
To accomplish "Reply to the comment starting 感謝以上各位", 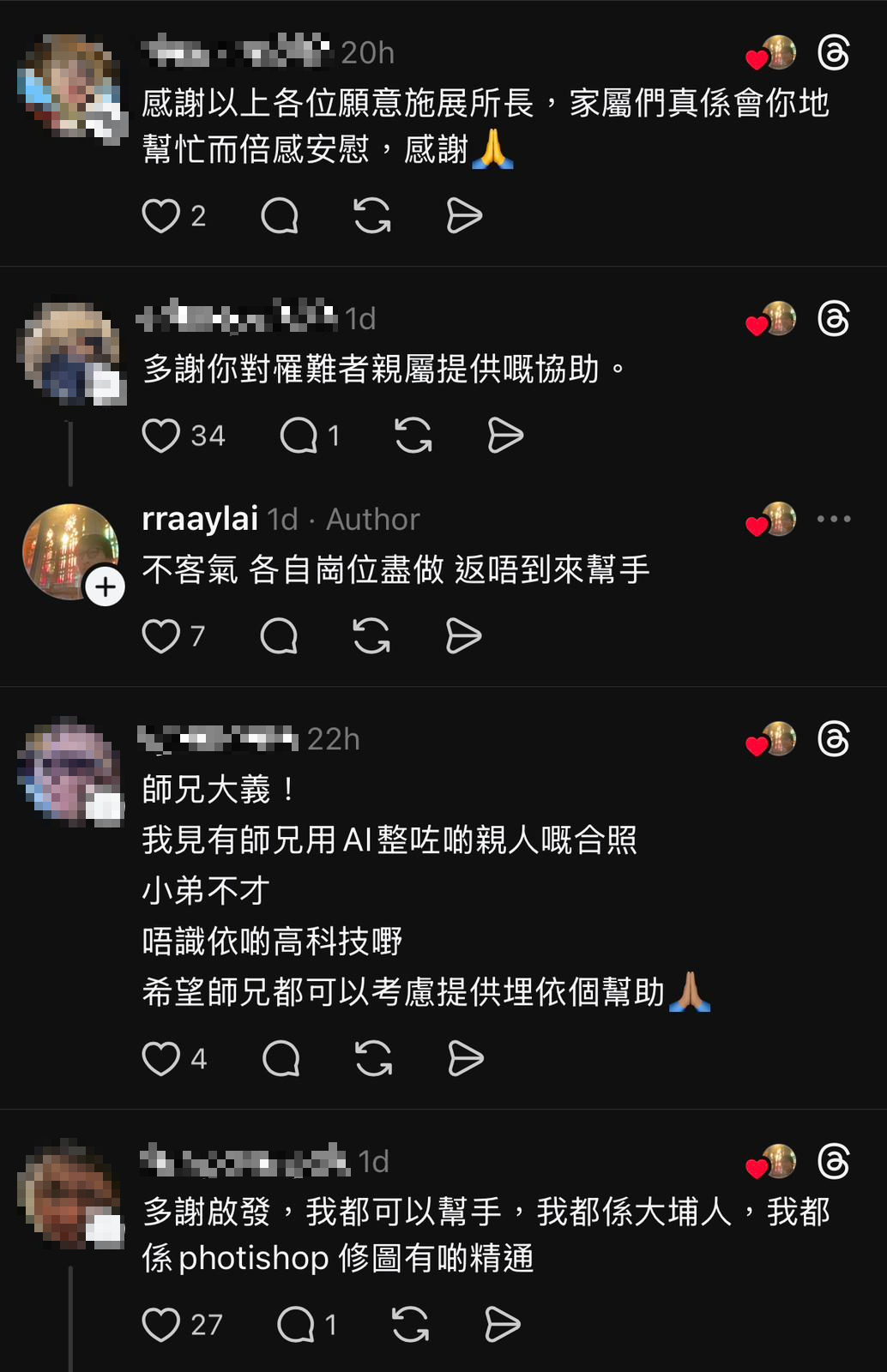I will pos(280,216).
